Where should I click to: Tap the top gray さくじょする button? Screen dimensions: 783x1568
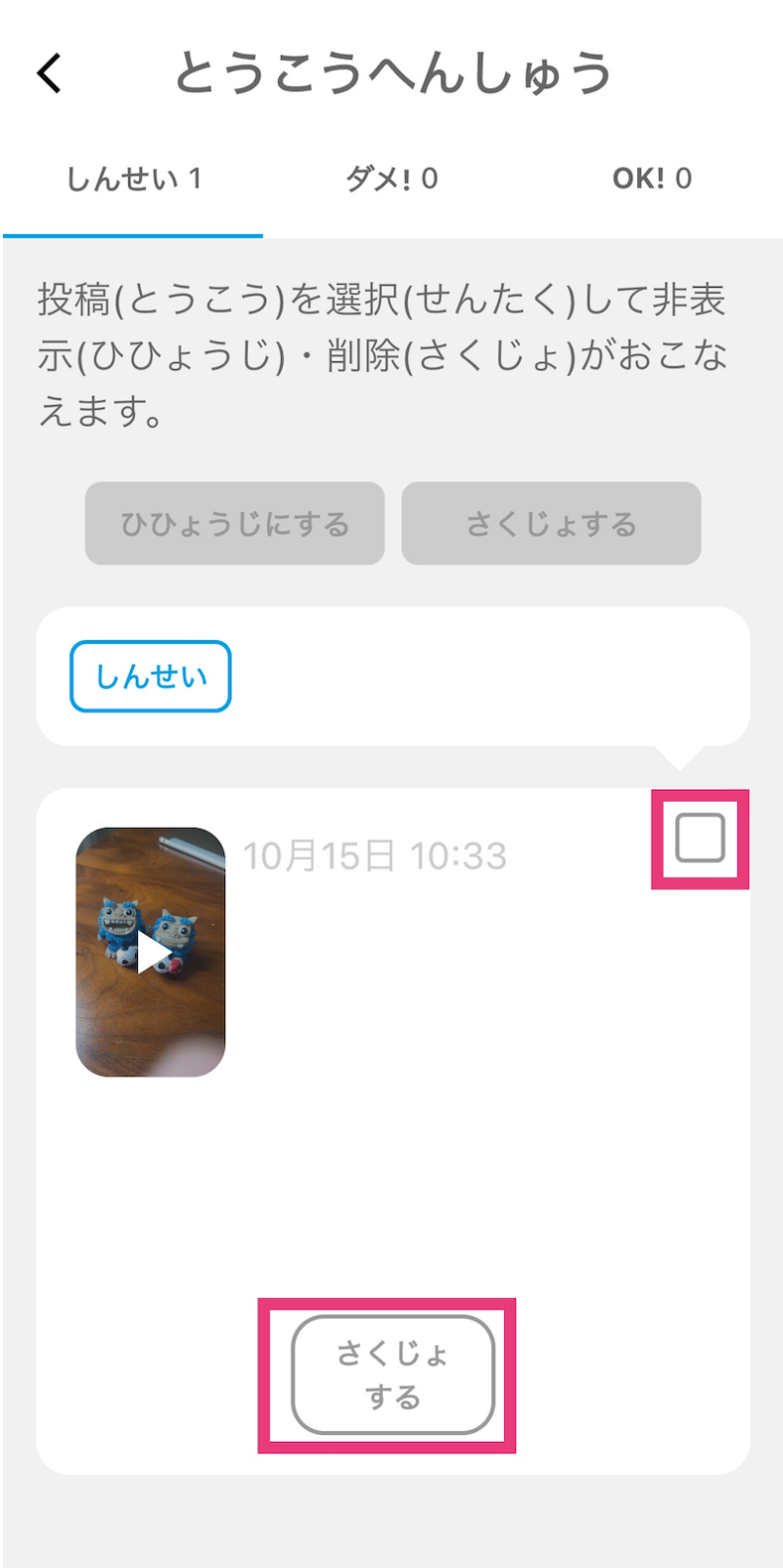click(x=551, y=524)
